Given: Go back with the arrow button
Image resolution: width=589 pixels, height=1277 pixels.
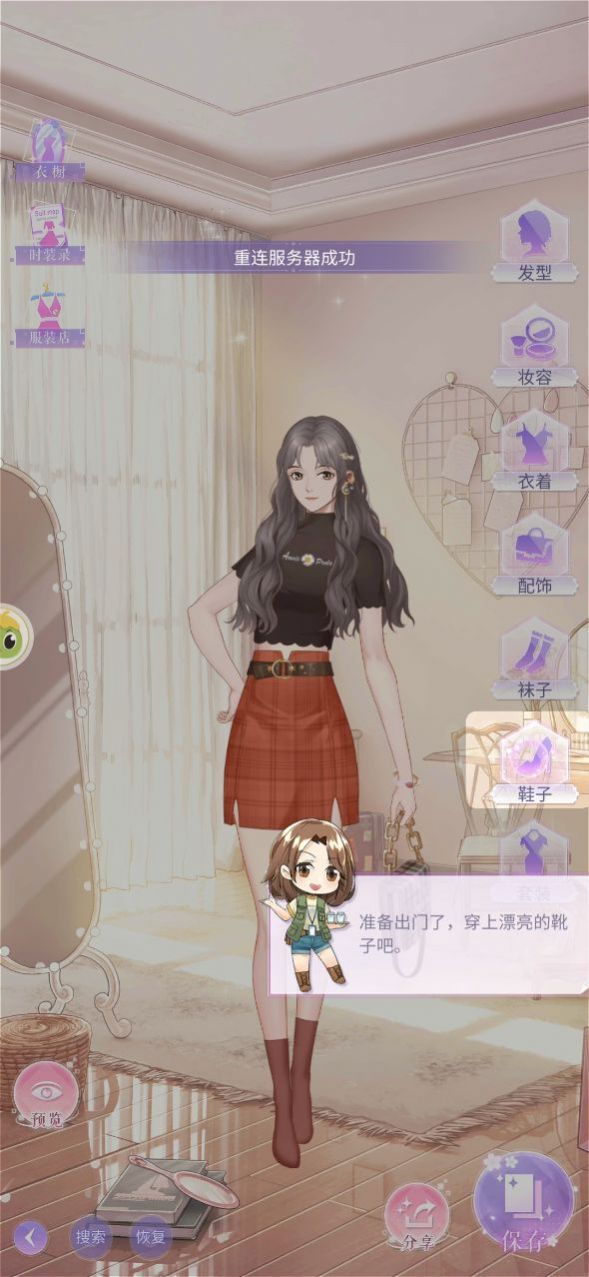Looking at the screenshot, I should [30, 1238].
